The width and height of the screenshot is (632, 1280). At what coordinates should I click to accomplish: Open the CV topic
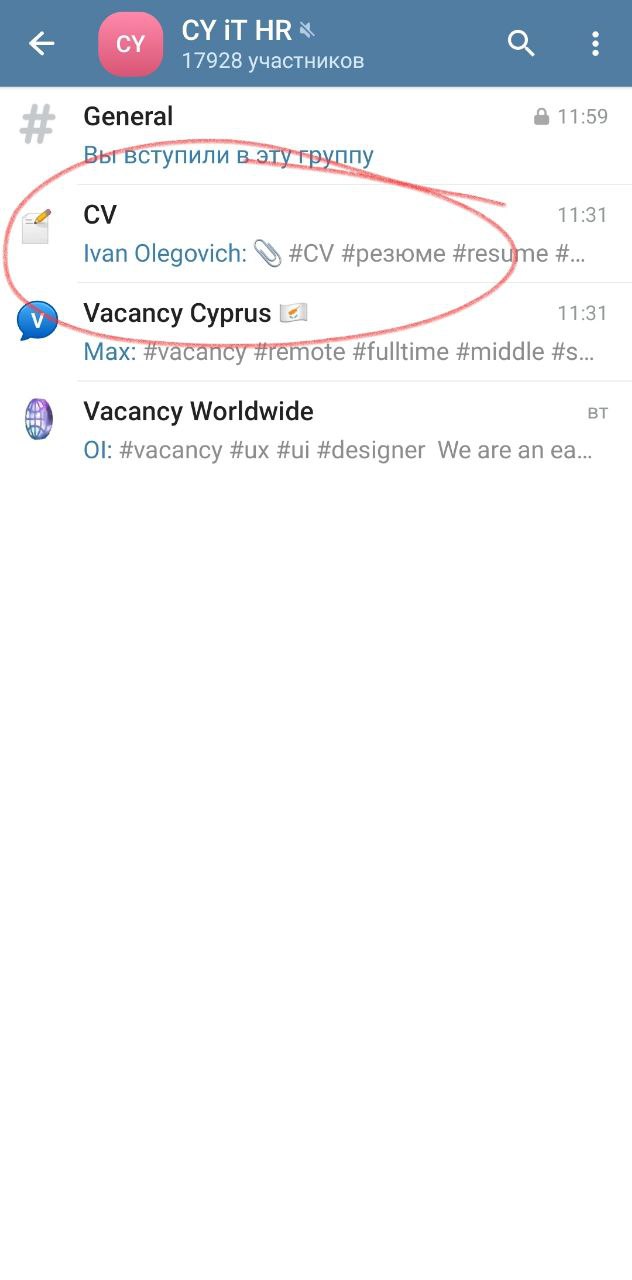[316, 234]
